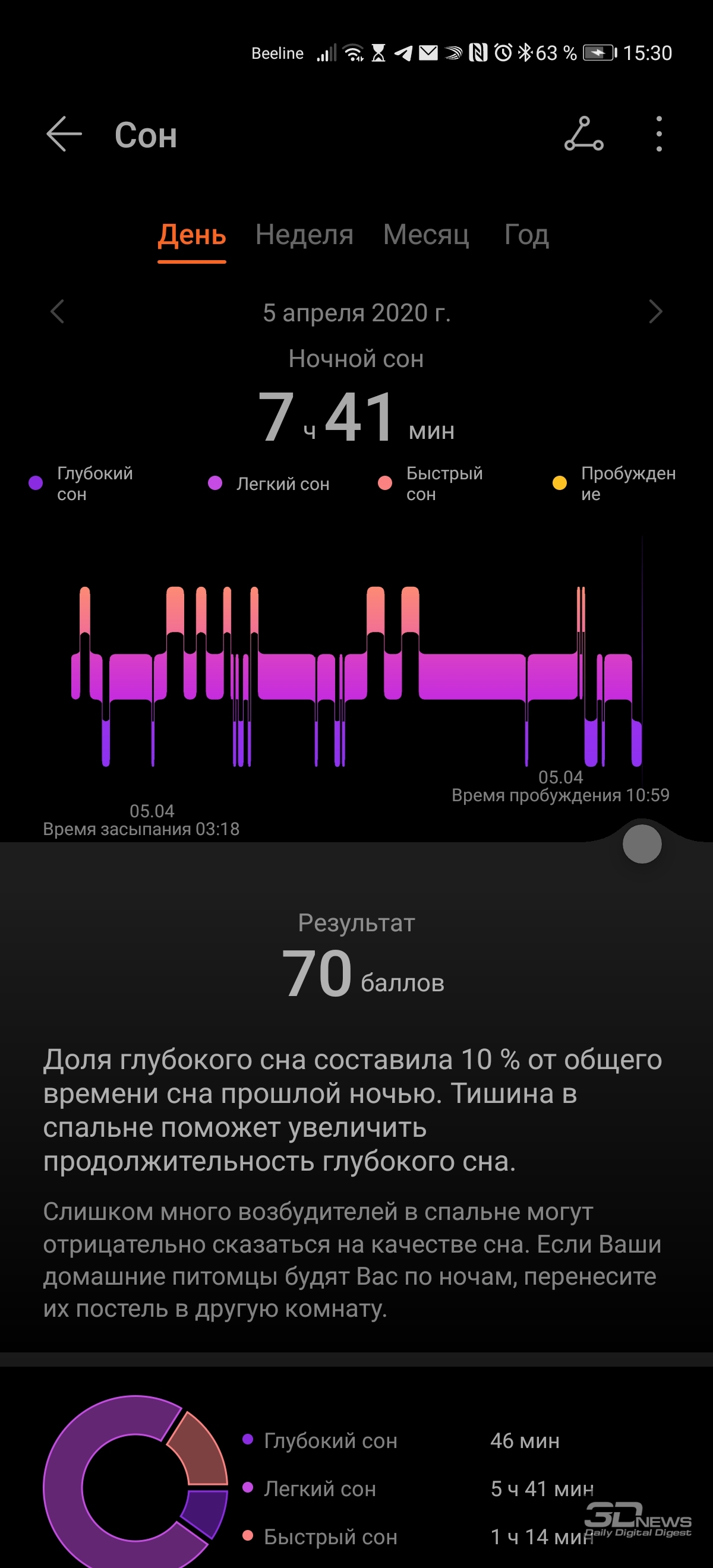The width and height of the screenshot is (713, 1568).
Task: Go to the next day
Action: point(655,312)
